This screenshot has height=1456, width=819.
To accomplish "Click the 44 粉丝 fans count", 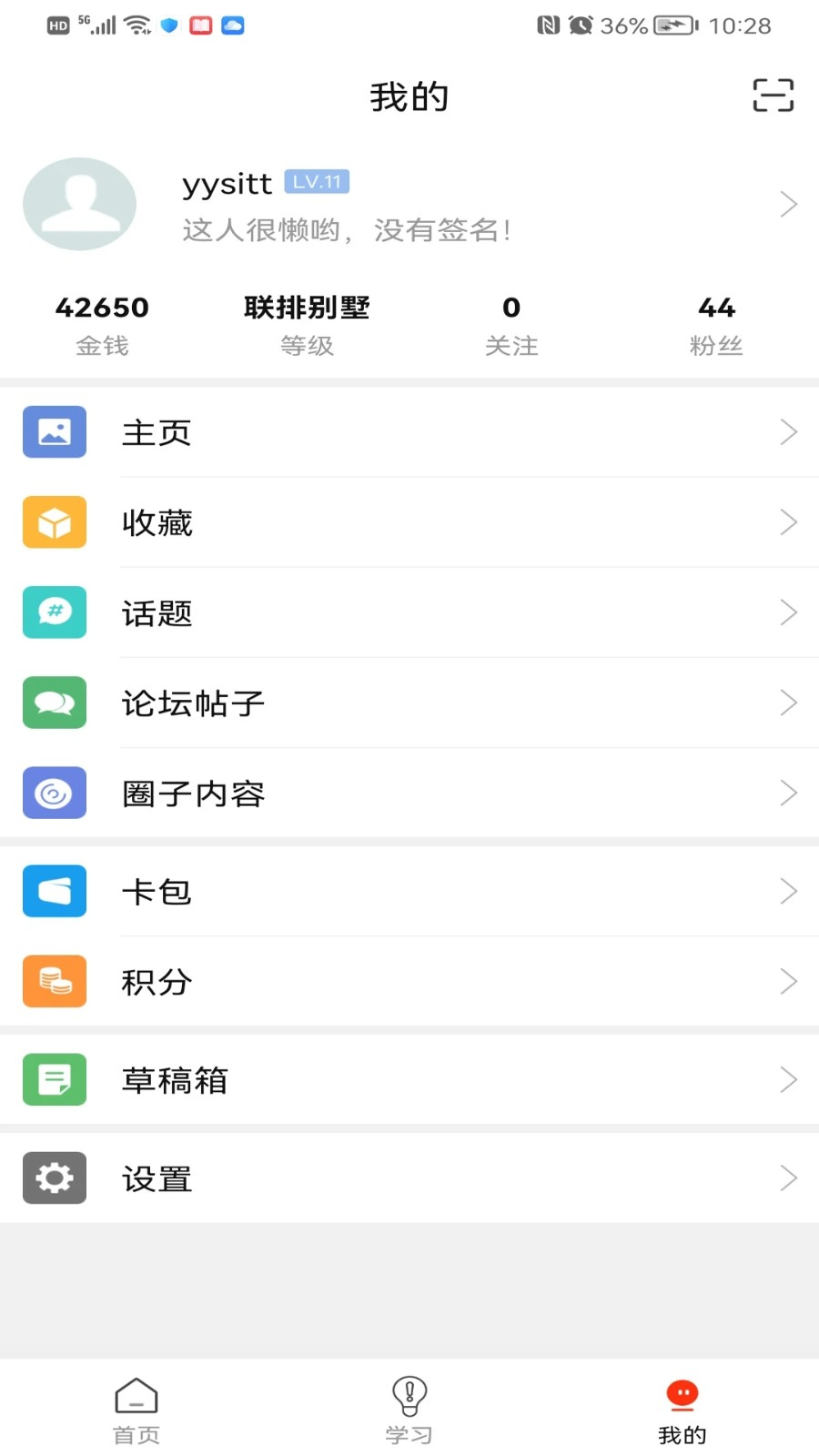I will point(716,325).
